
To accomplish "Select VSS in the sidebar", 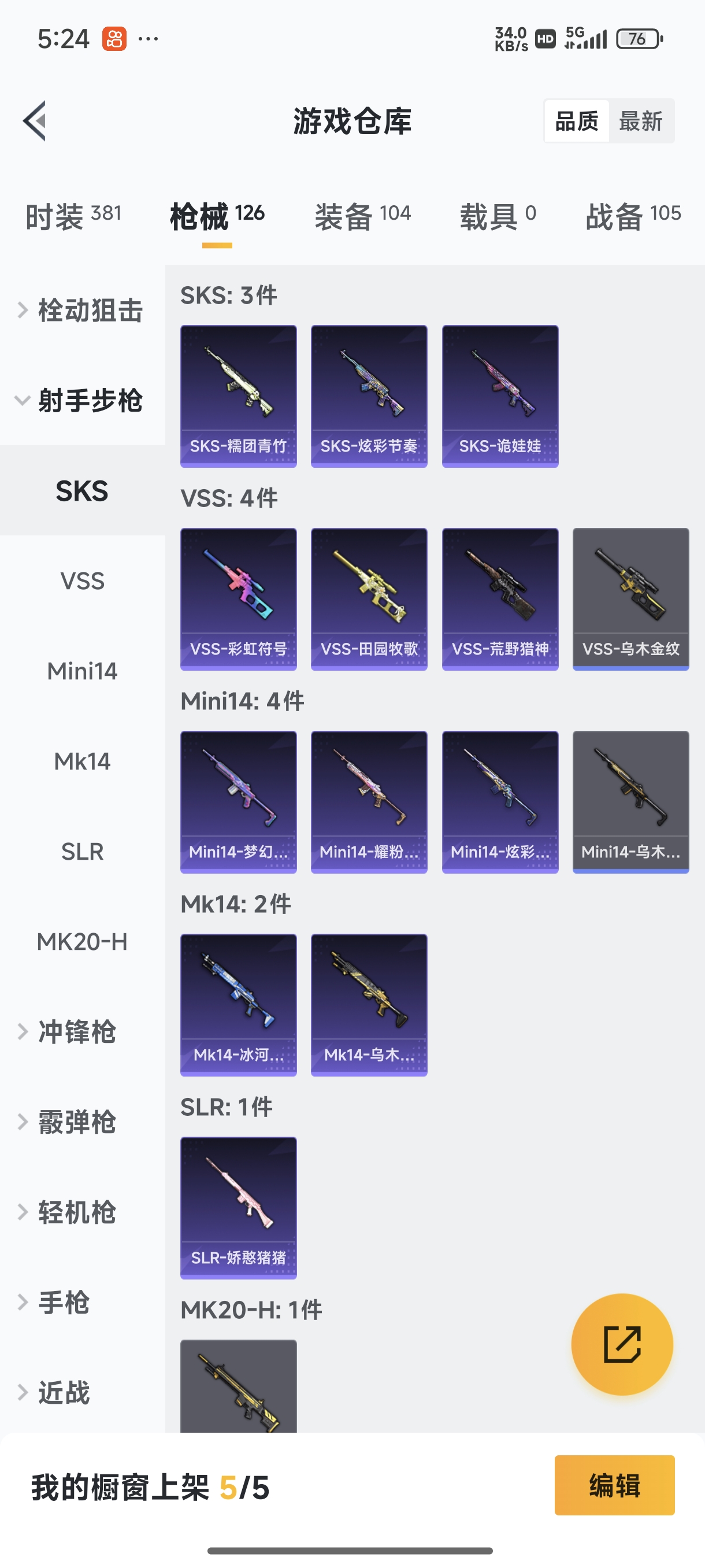I will tap(83, 580).
